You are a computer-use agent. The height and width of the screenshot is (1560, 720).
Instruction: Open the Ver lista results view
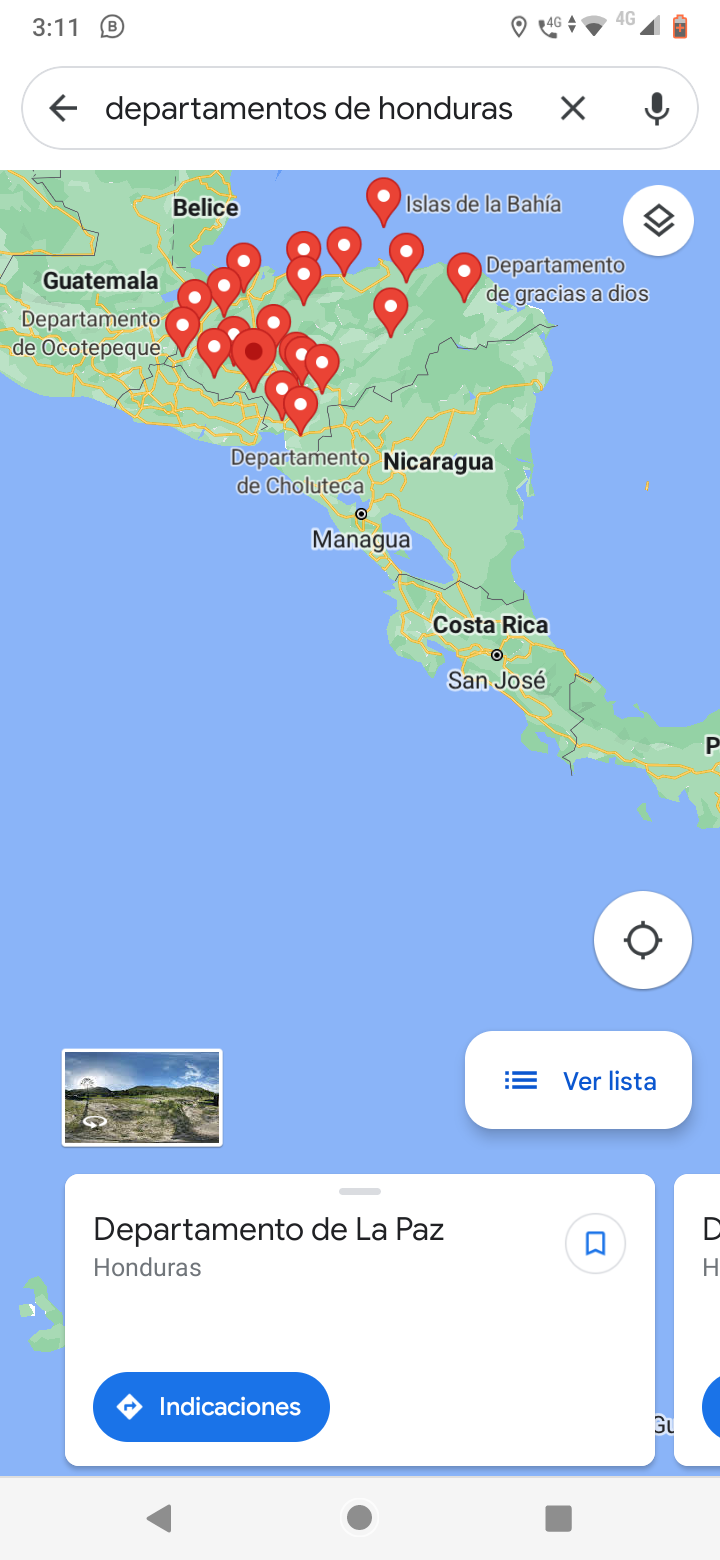tap(579, 1080)
